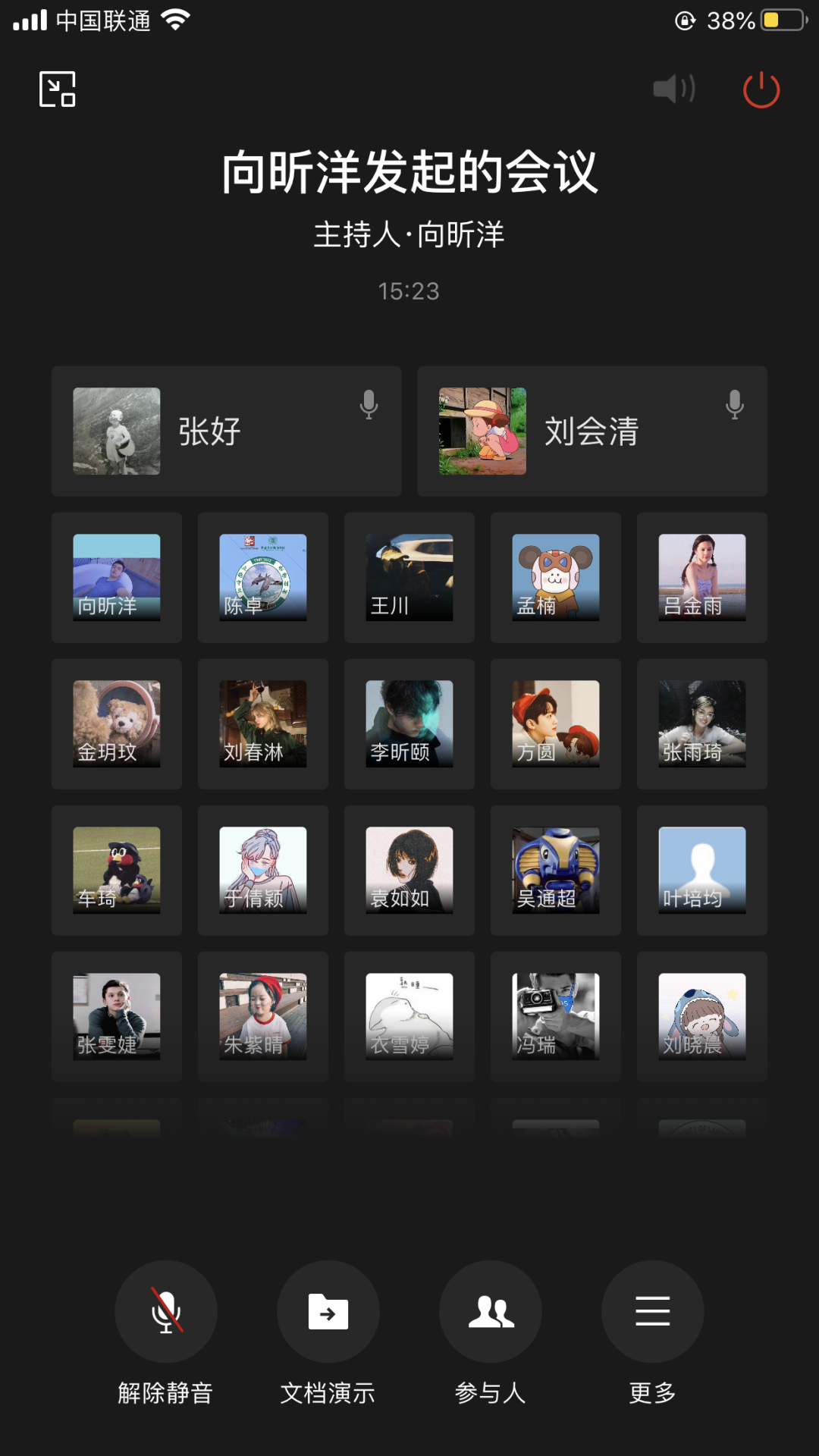
Task: Tap 解除静音 to unmute microphone
Action: pos(165,1311)
